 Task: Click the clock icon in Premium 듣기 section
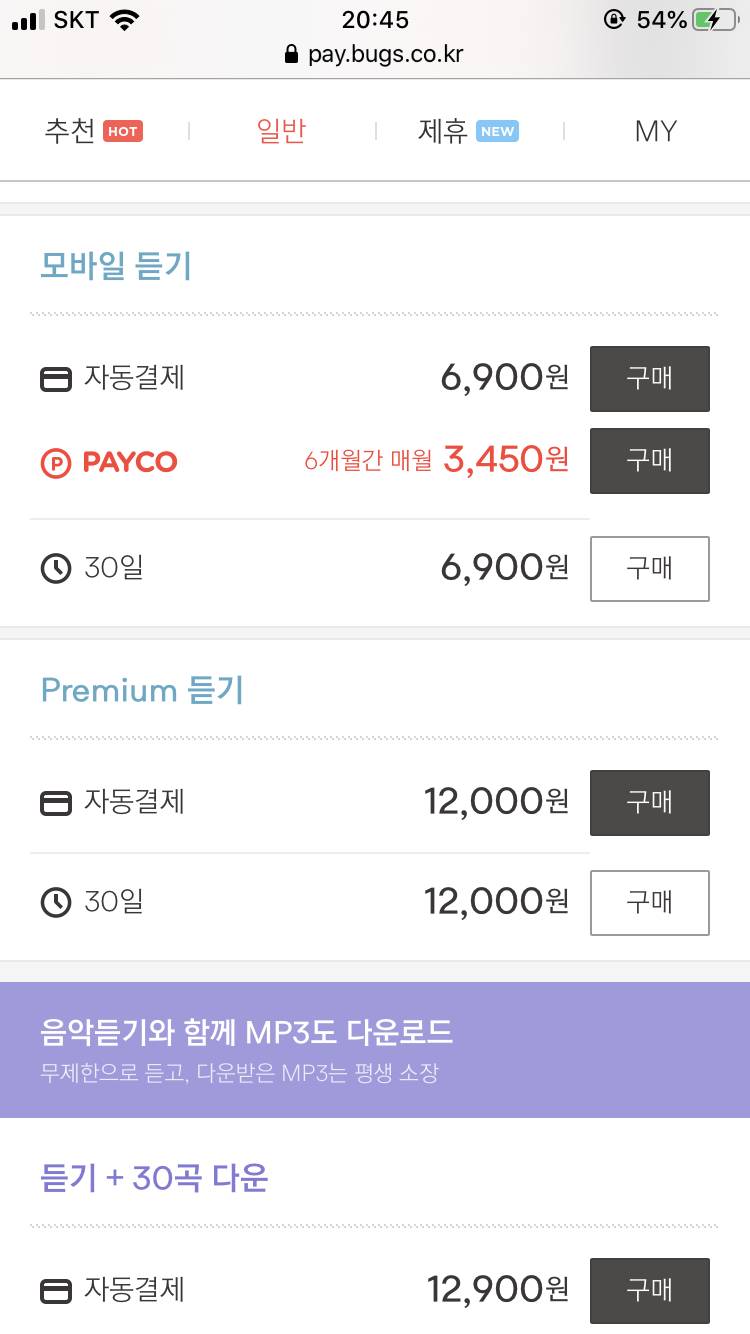click(x=58, y=902)
